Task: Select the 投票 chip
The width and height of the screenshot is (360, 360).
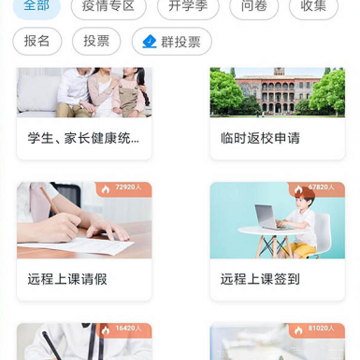Action: (x=97, y=41)
